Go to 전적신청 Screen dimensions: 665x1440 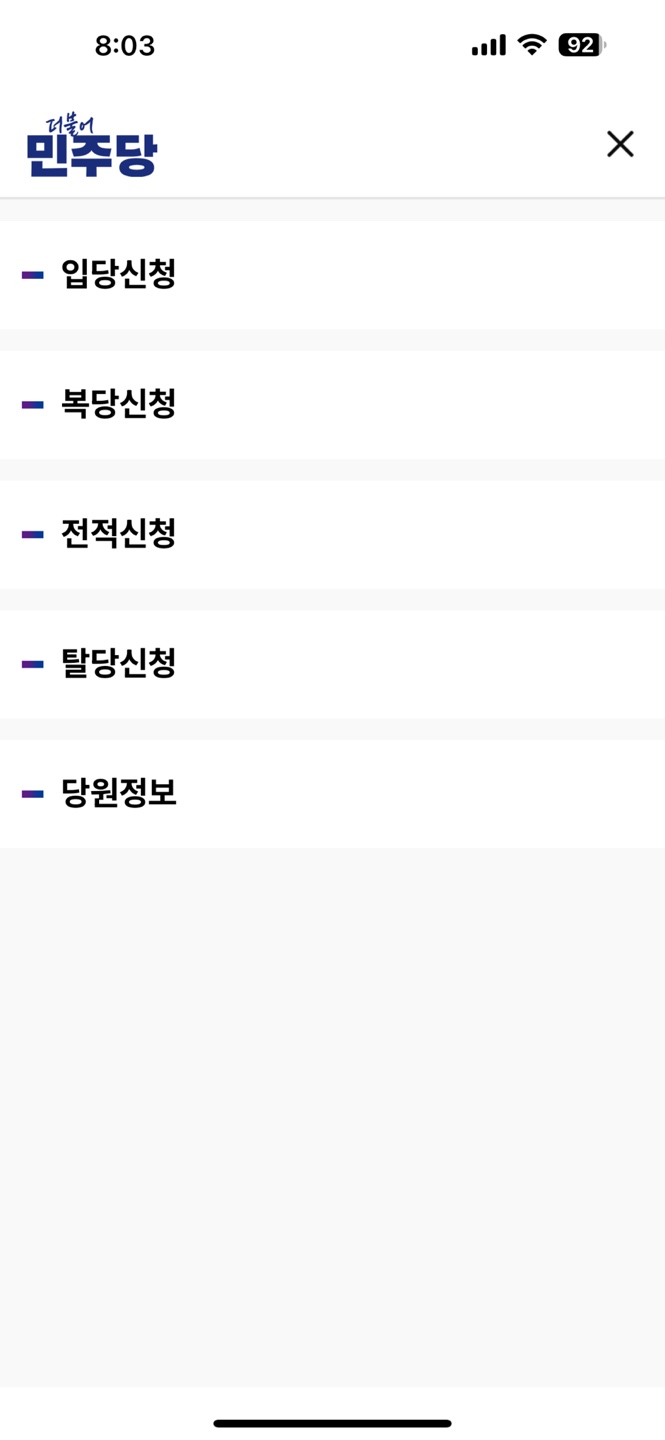point(119,534)
